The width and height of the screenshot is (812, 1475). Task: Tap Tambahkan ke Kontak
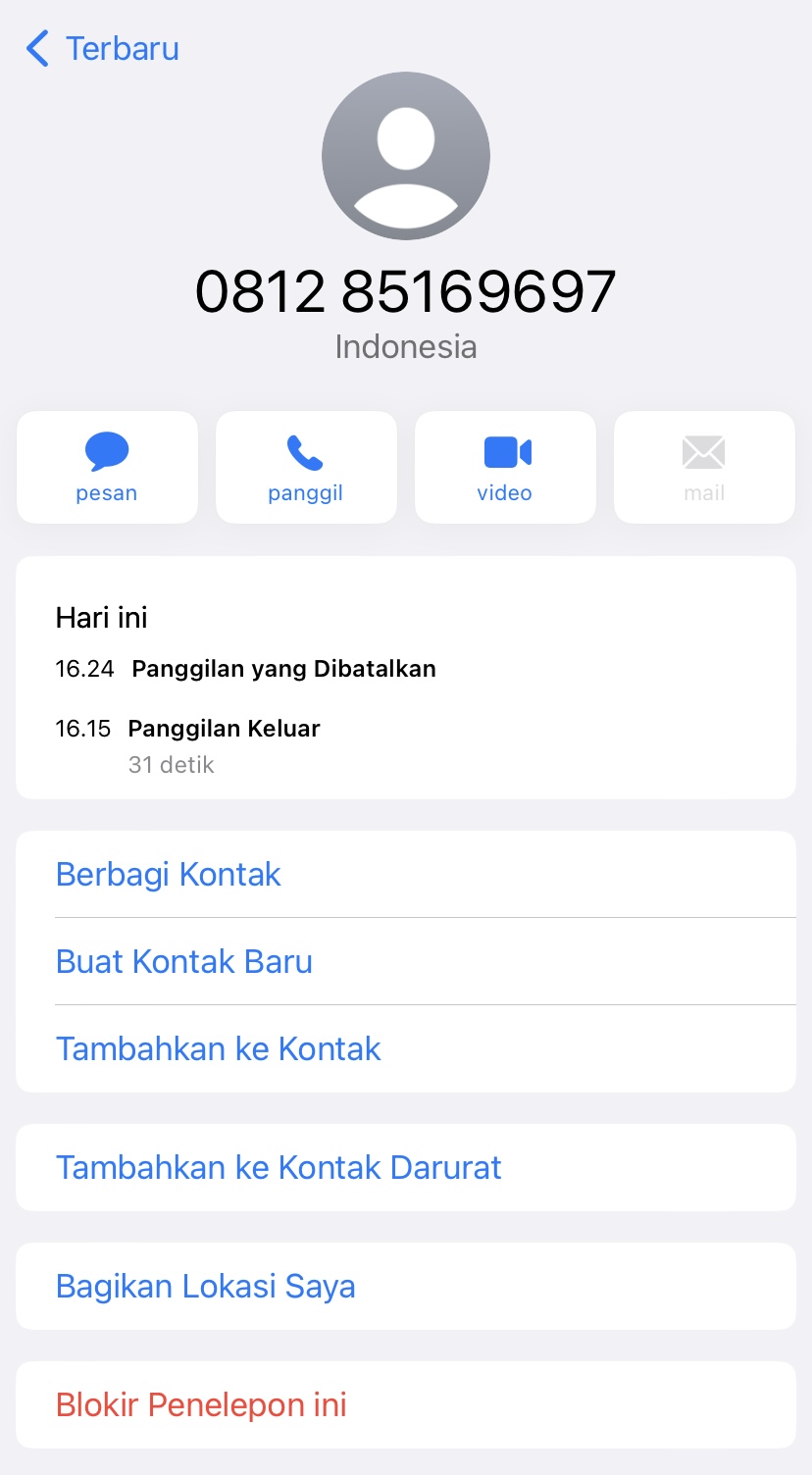(x=219, y=1048)
